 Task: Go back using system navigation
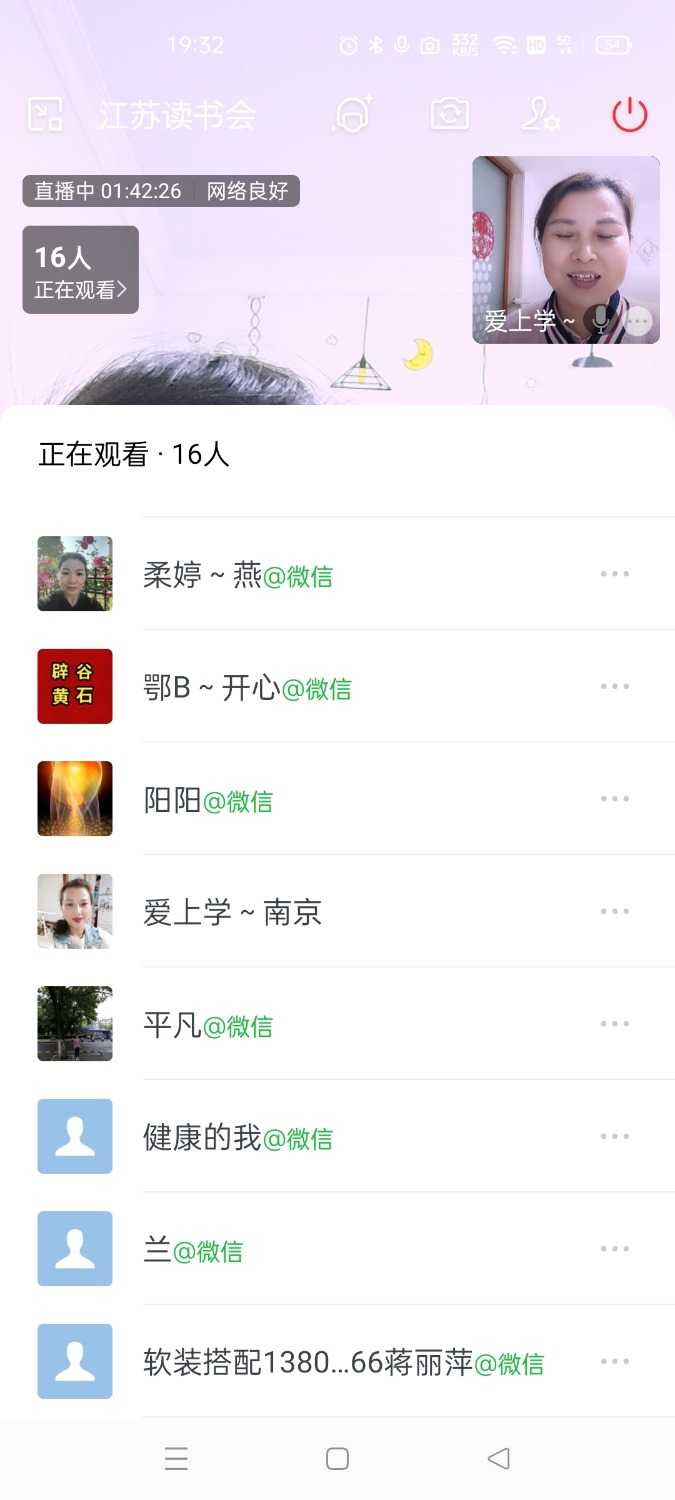click(498, 1459)
